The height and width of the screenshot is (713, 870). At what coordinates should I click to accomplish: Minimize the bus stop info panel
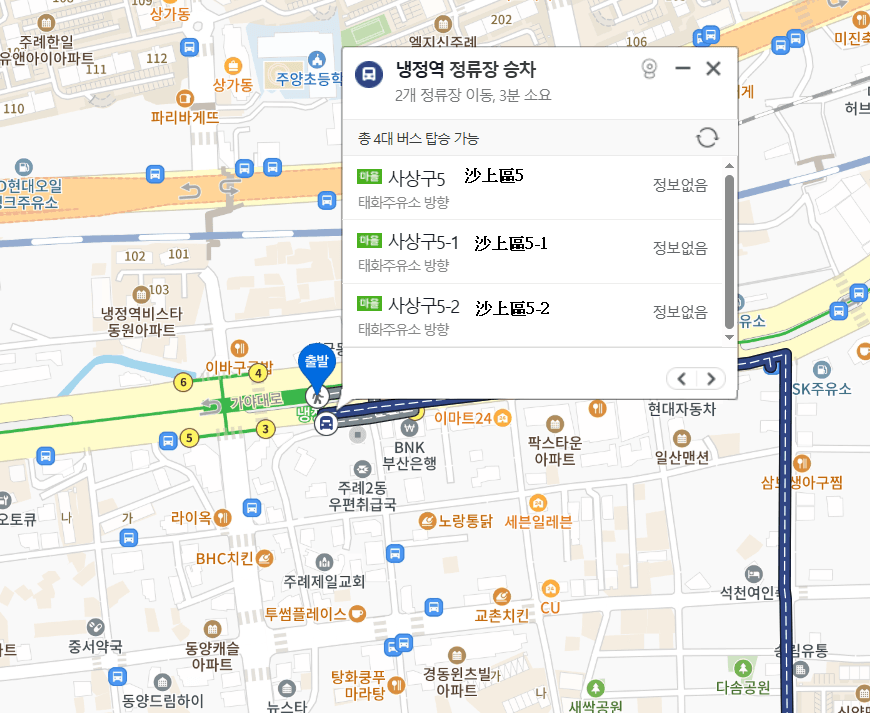tap(683, 68)
